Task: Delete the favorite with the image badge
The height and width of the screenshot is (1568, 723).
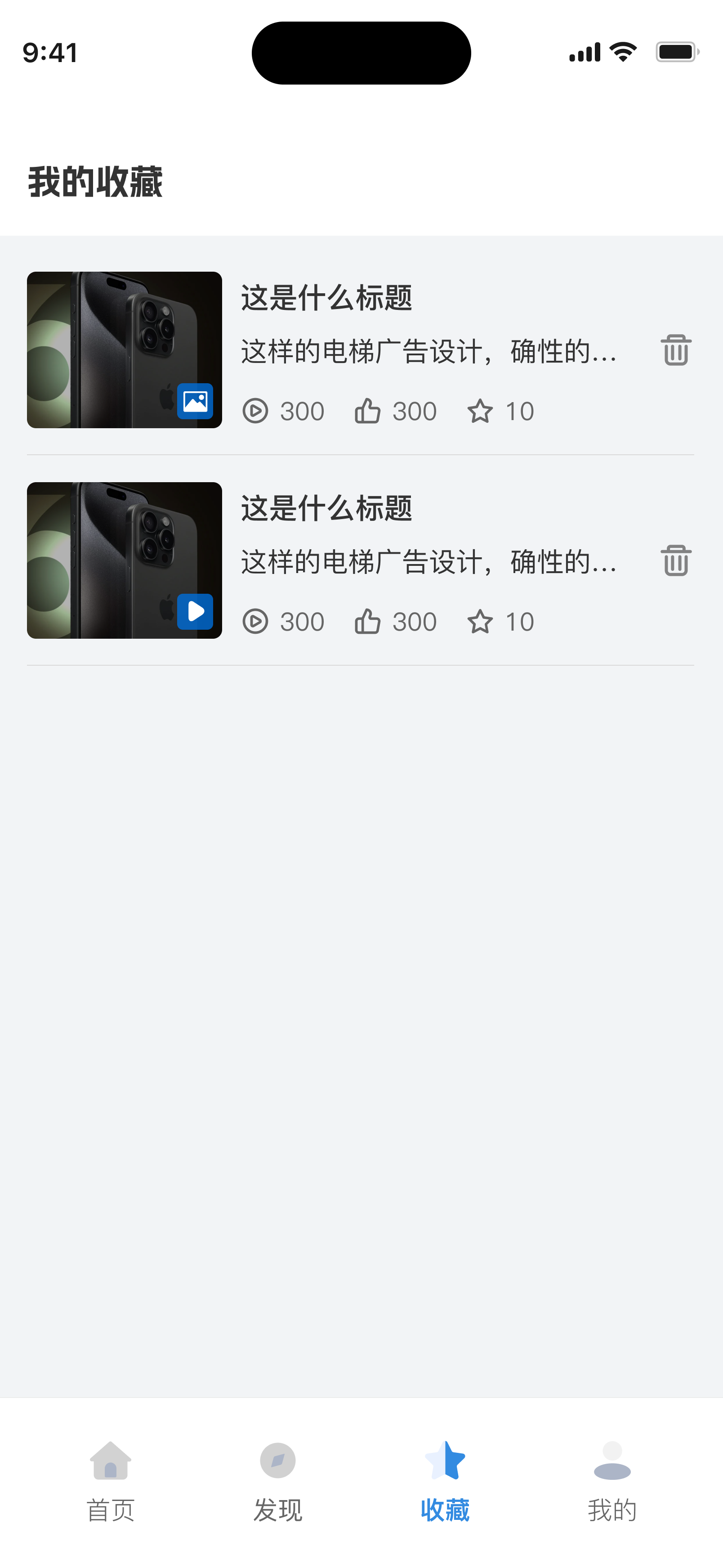Action: point(675,350)
